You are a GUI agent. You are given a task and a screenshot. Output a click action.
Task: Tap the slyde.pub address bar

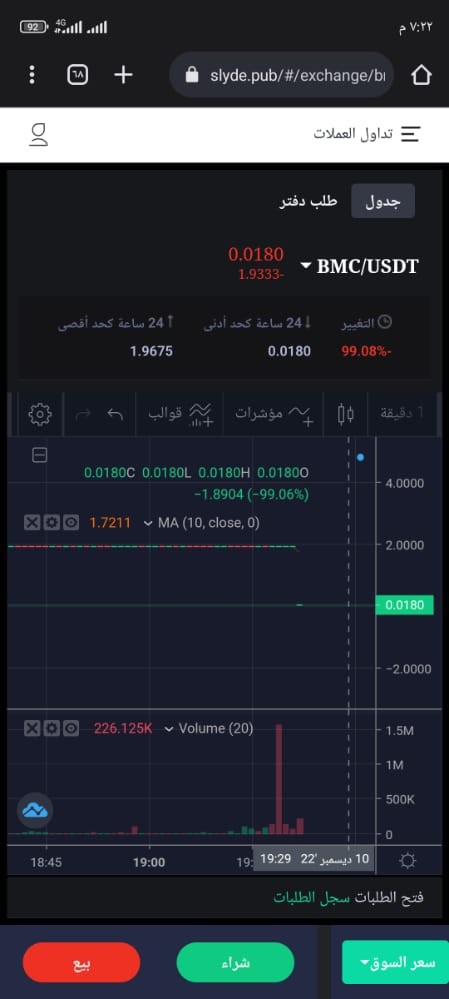coord(281,76)
